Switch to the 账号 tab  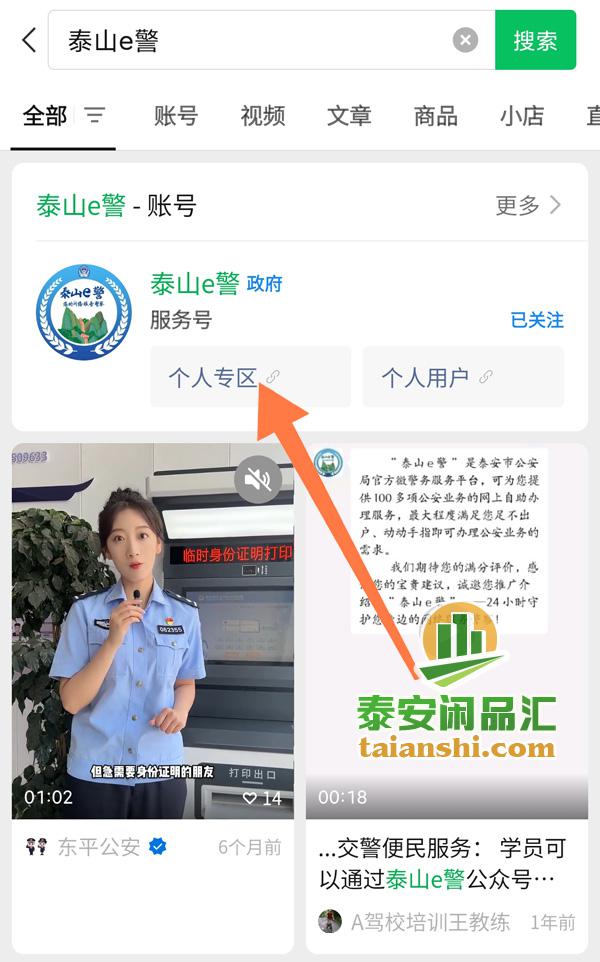pyautogui.click(x=176, y=116)
